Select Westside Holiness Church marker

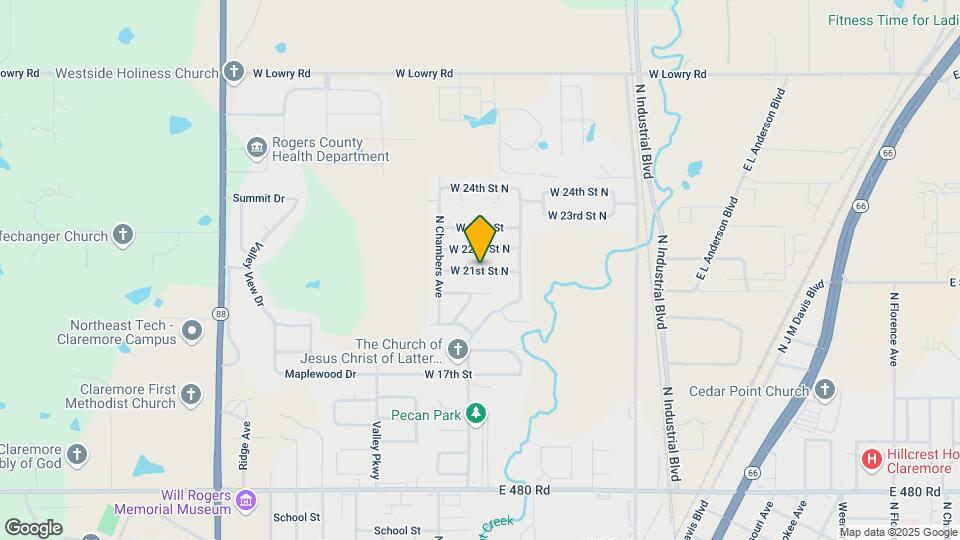(x=233, y=72)
